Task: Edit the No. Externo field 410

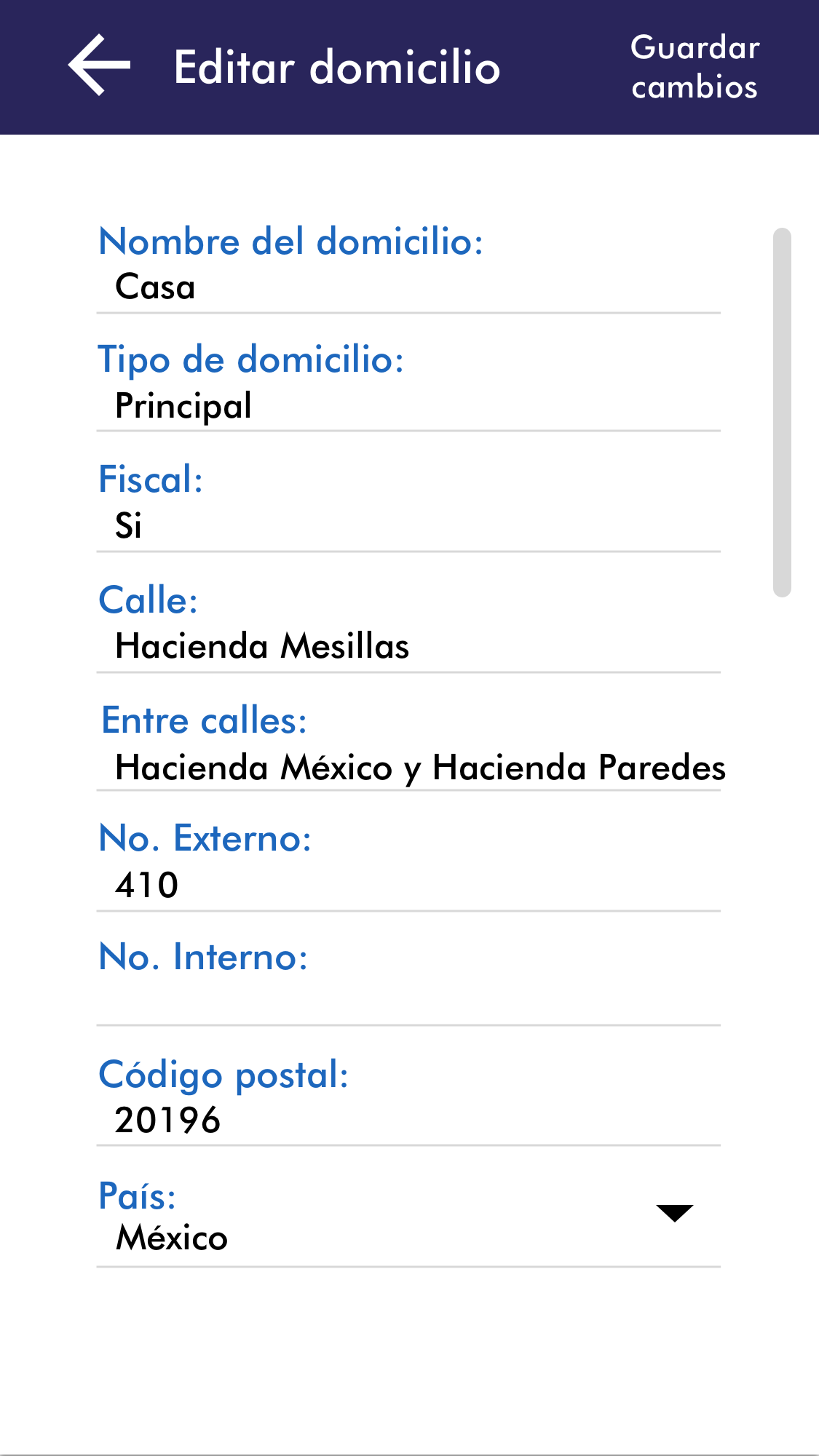Action: point(408,886)
